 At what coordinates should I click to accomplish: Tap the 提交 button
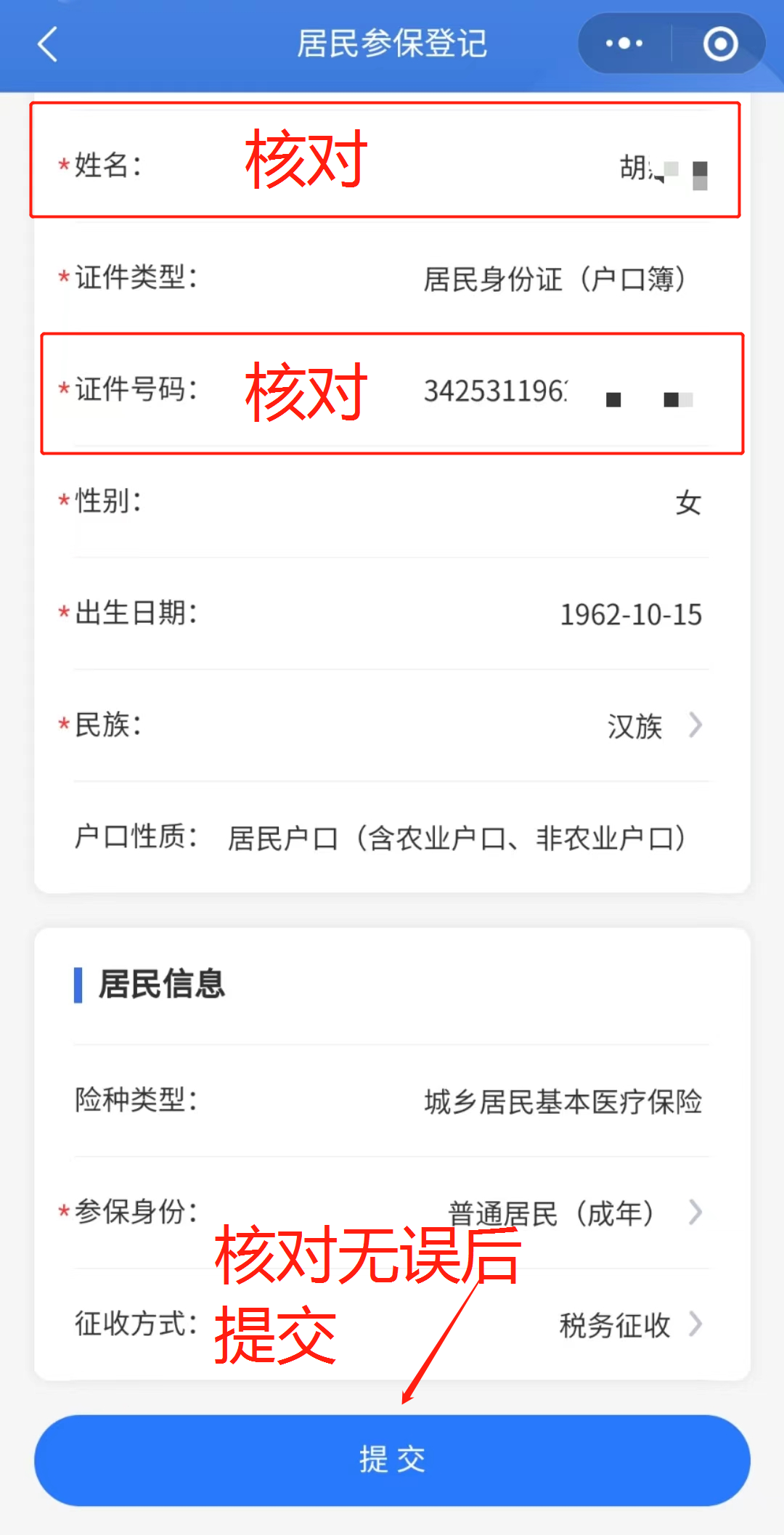[392, 1459]
